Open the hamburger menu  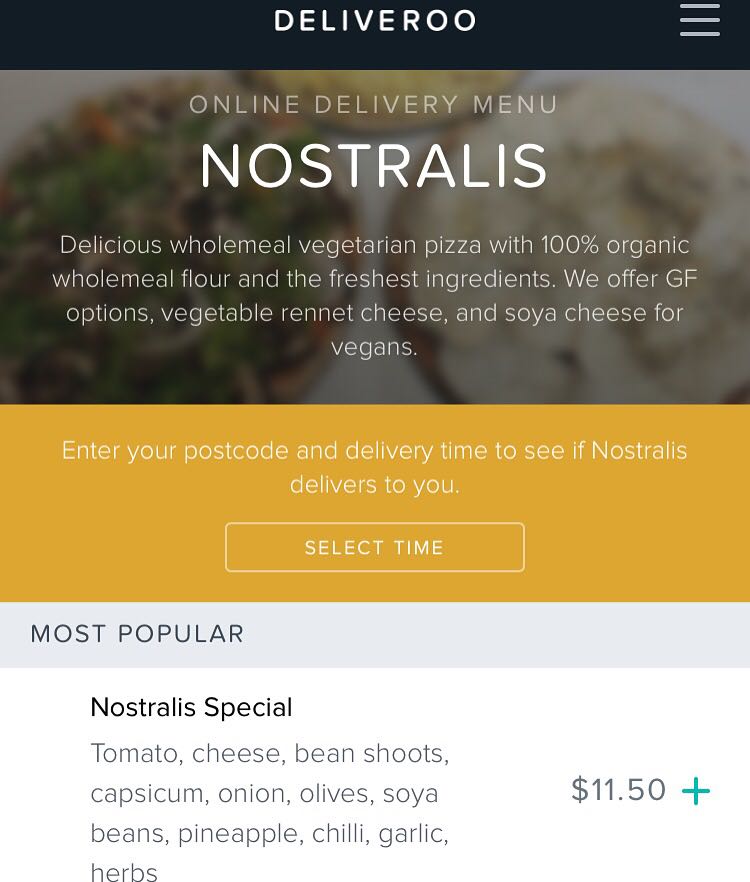(x=699, y=20)
